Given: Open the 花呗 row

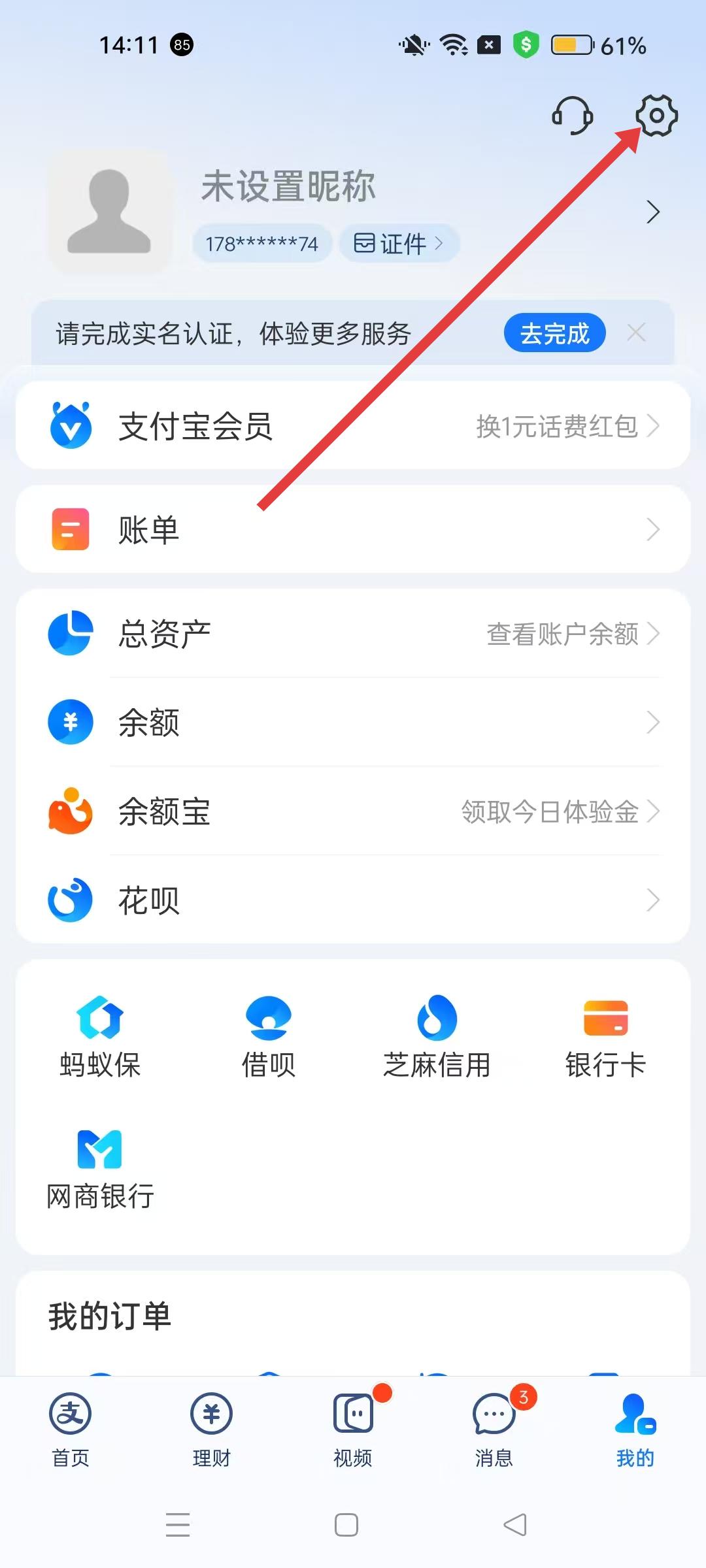Looking at the screenshot, I should 353,900.
